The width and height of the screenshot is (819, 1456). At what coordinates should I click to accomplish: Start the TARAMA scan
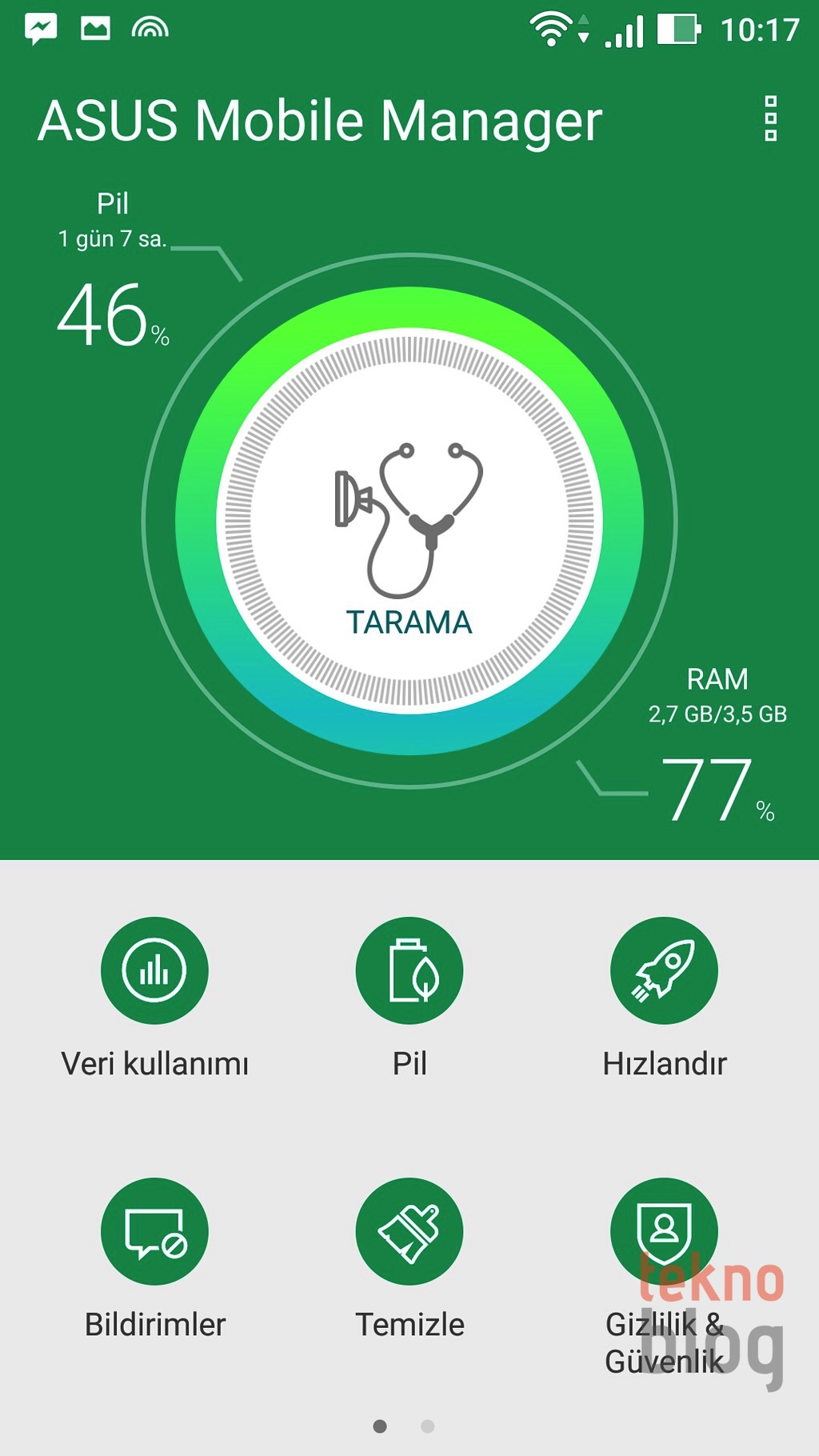(409, 521)
